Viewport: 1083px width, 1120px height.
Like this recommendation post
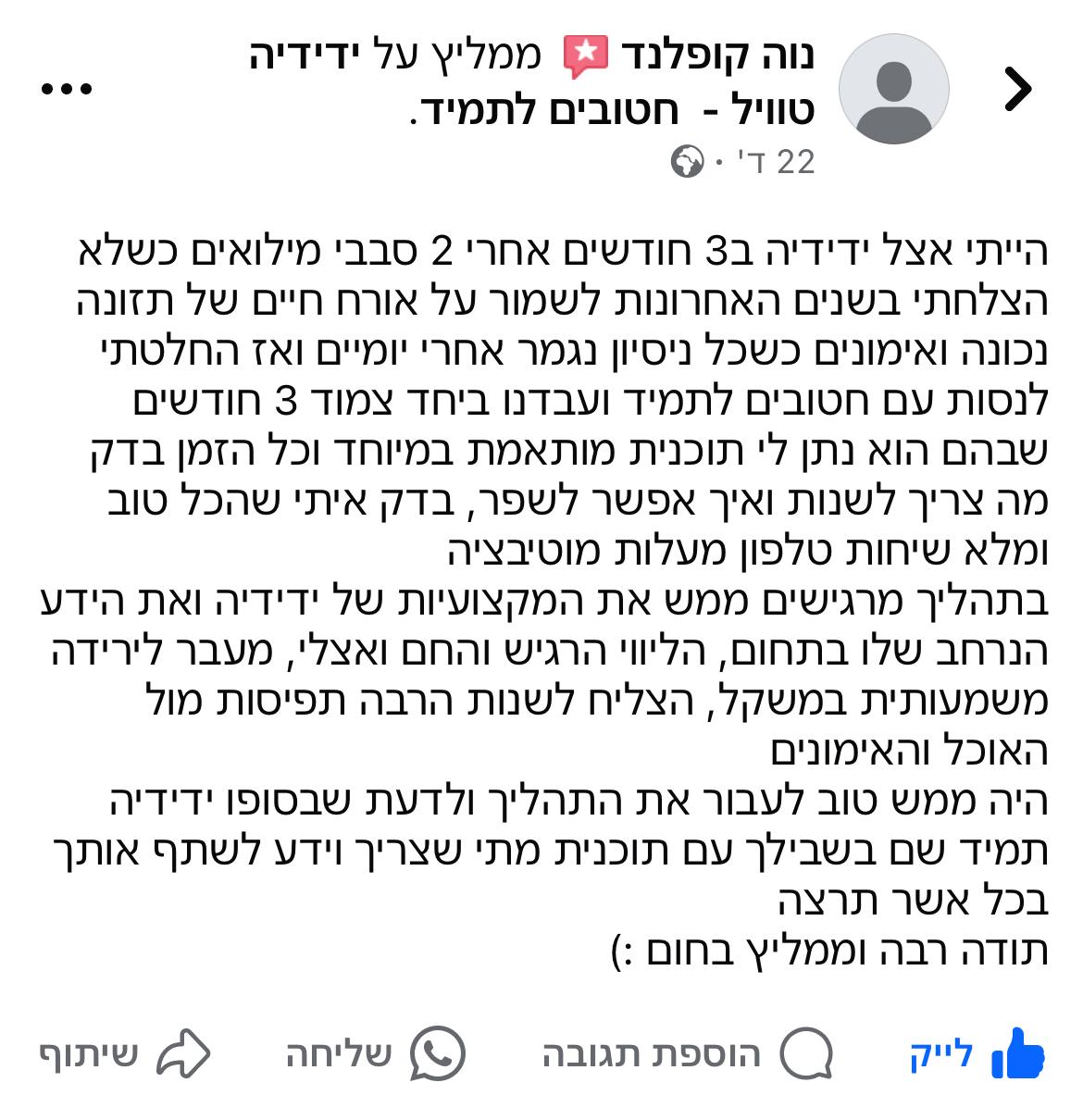(977, 1052)
